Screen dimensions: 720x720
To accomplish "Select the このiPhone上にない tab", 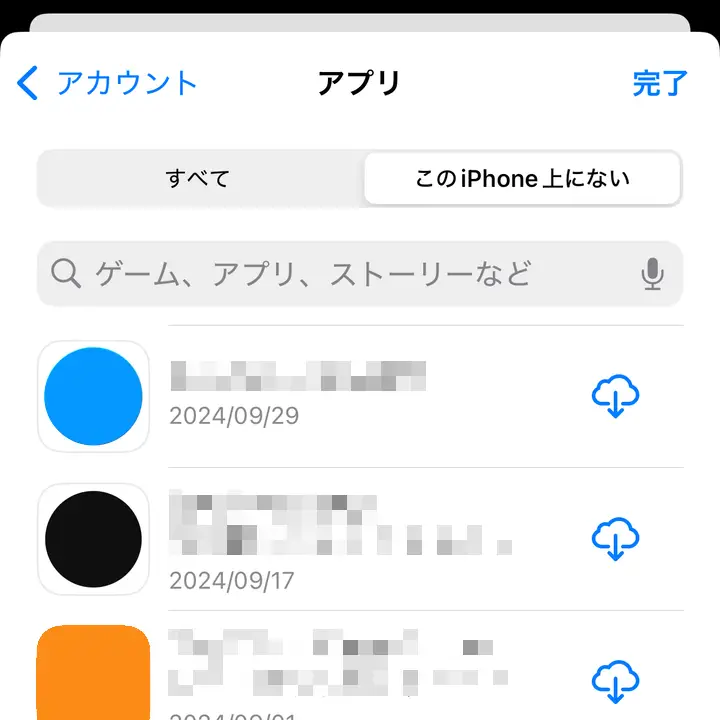I will (x=522, y=179).
